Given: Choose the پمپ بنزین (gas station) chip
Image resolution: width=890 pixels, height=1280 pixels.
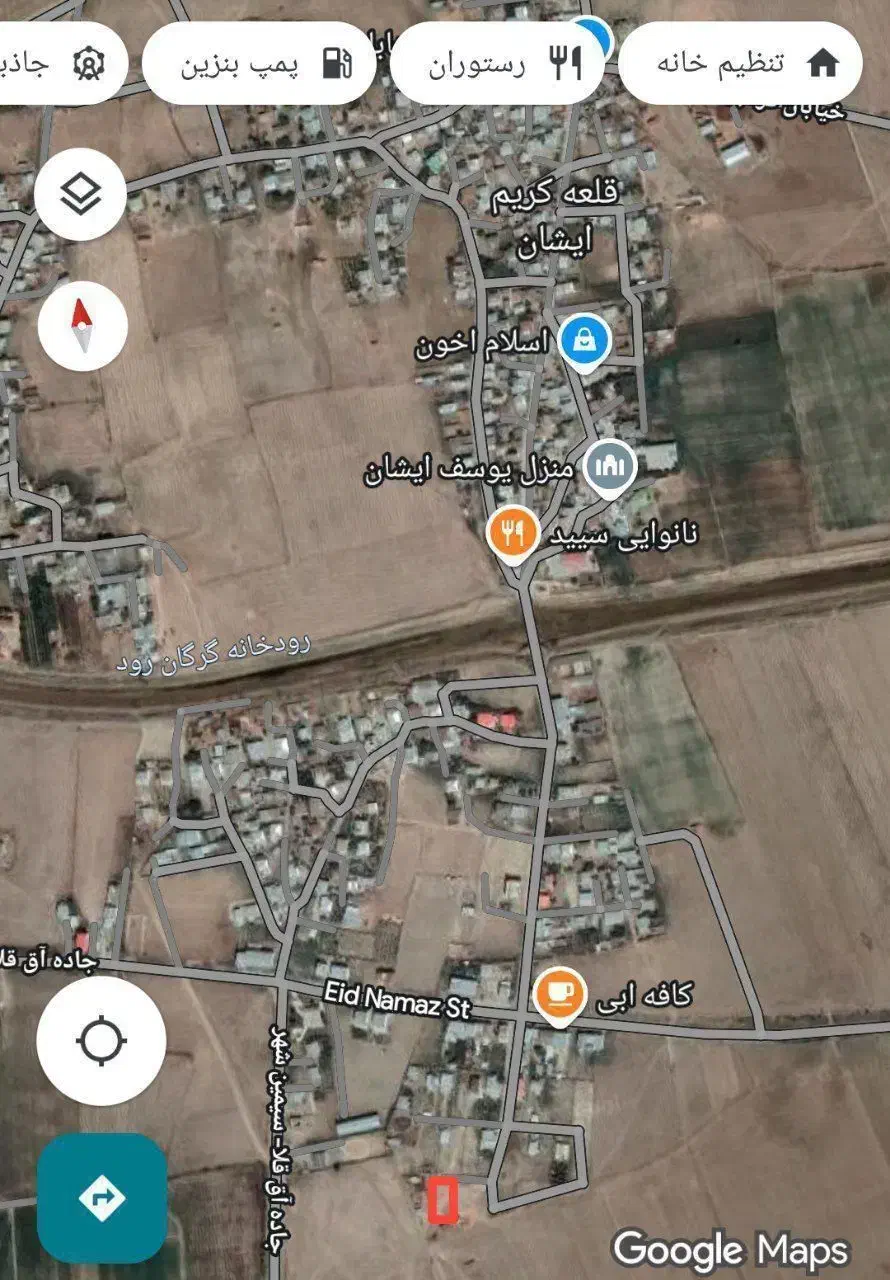Looking at the screenshot, I should click(259, 64).
